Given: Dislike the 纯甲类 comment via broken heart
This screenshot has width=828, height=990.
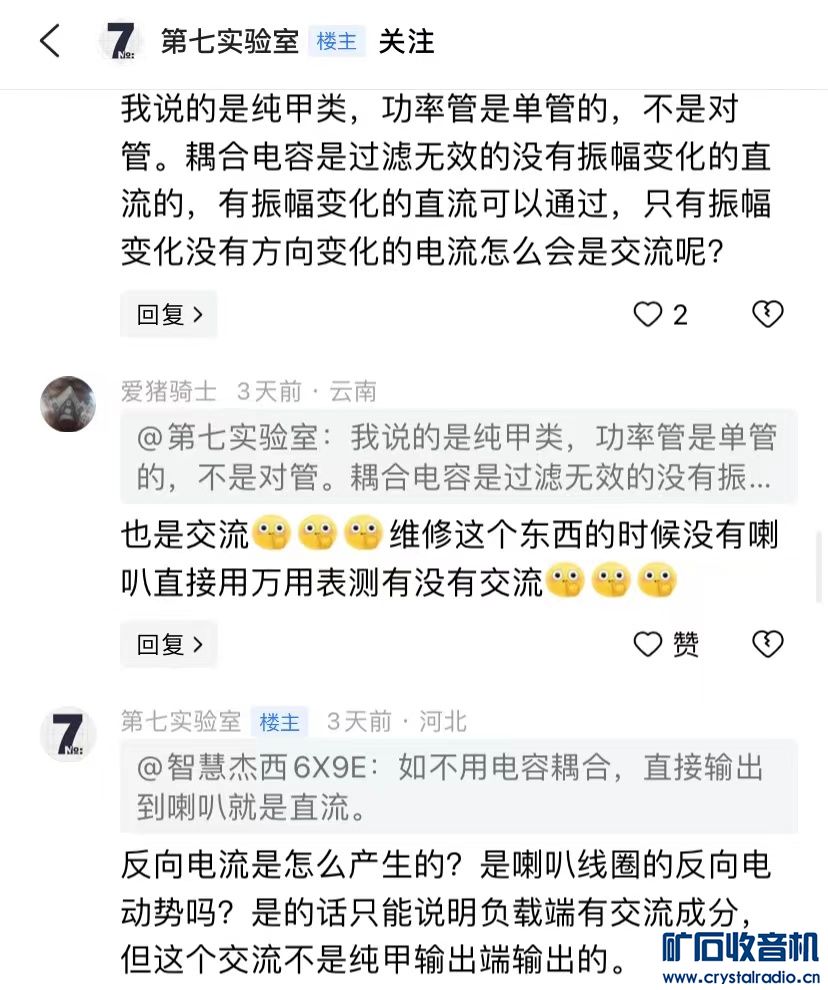Looking at the screenshot, I should (x=767, y=314).
